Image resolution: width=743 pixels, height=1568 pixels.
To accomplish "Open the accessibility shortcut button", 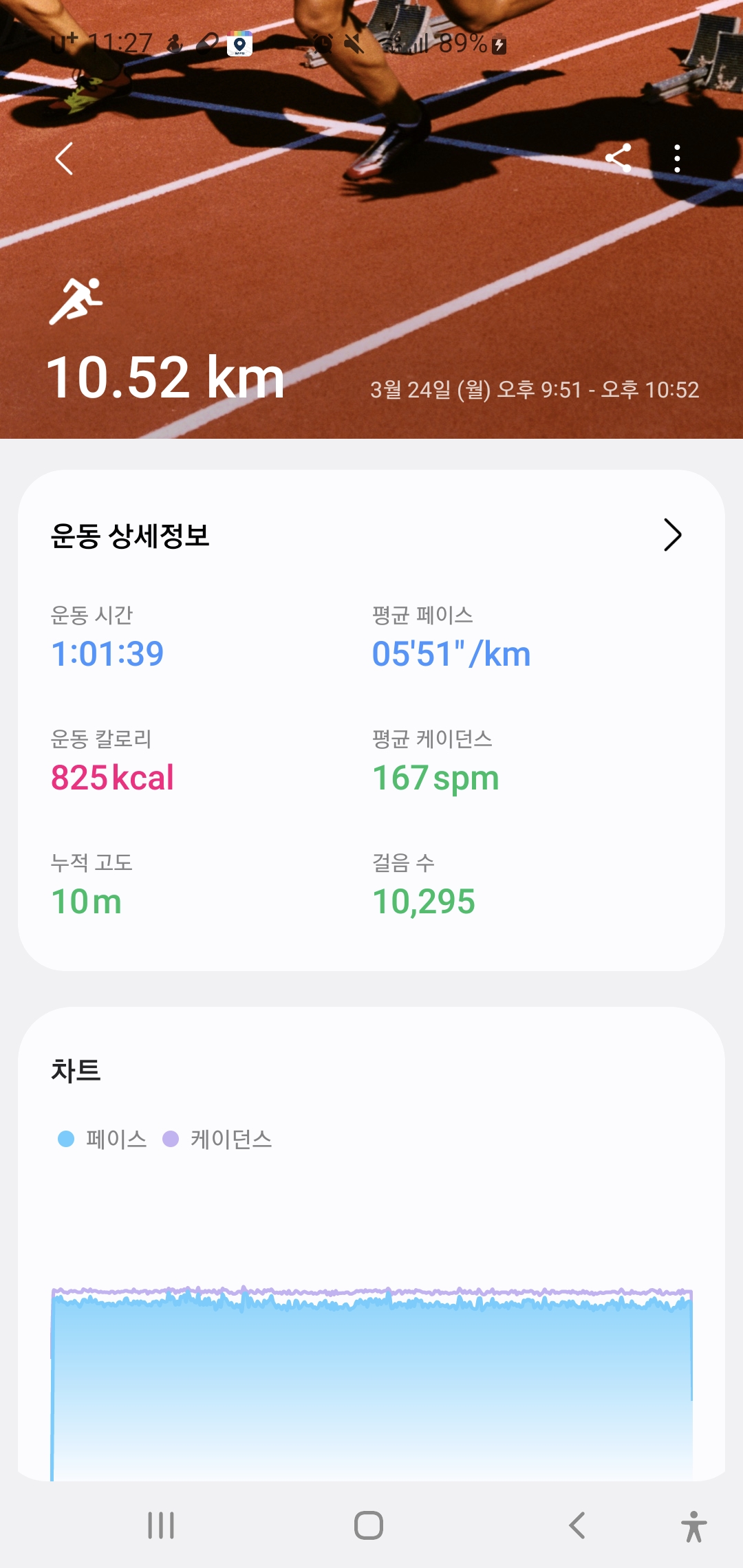I will point(694,1526).
